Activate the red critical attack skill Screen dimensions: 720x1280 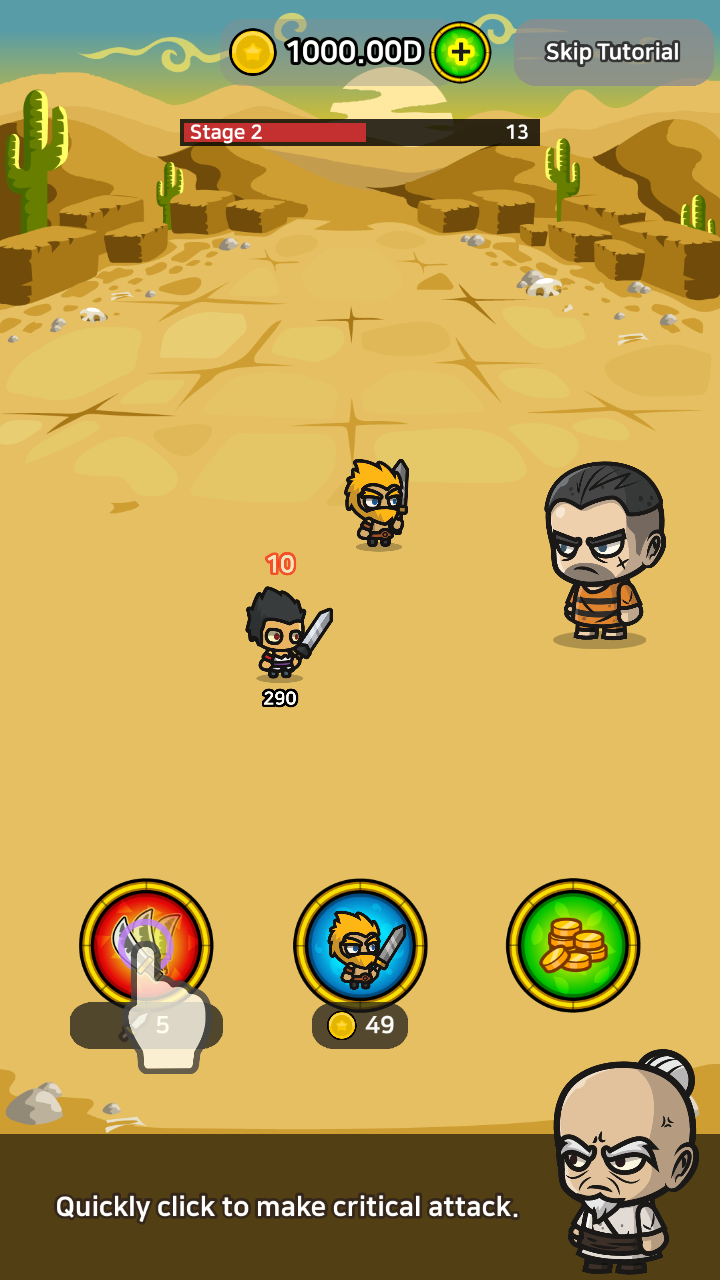pyautogui.click(x=146, y=945)
